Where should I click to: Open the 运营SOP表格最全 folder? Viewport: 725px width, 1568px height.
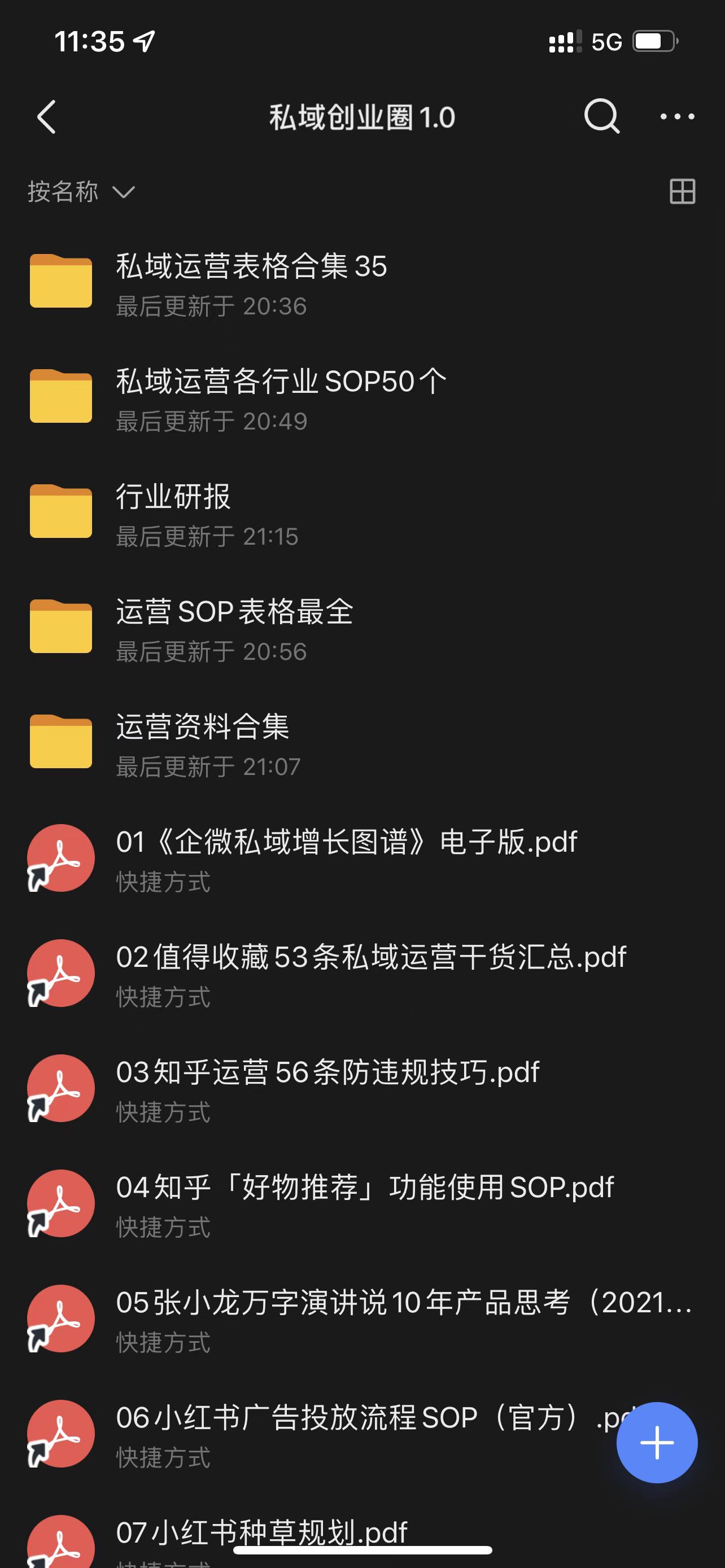(x=234, y=628)
